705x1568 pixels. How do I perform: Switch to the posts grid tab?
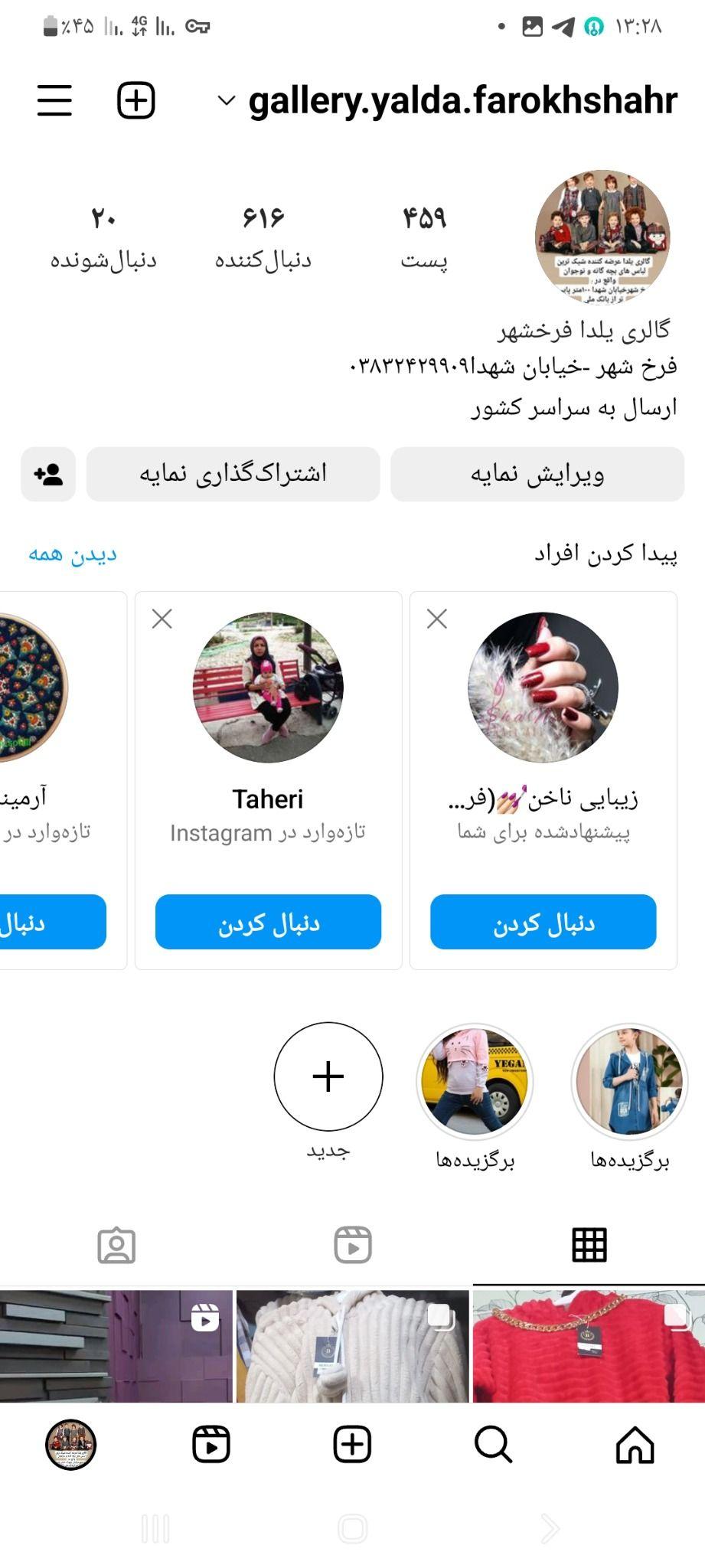pos(589,1245)
